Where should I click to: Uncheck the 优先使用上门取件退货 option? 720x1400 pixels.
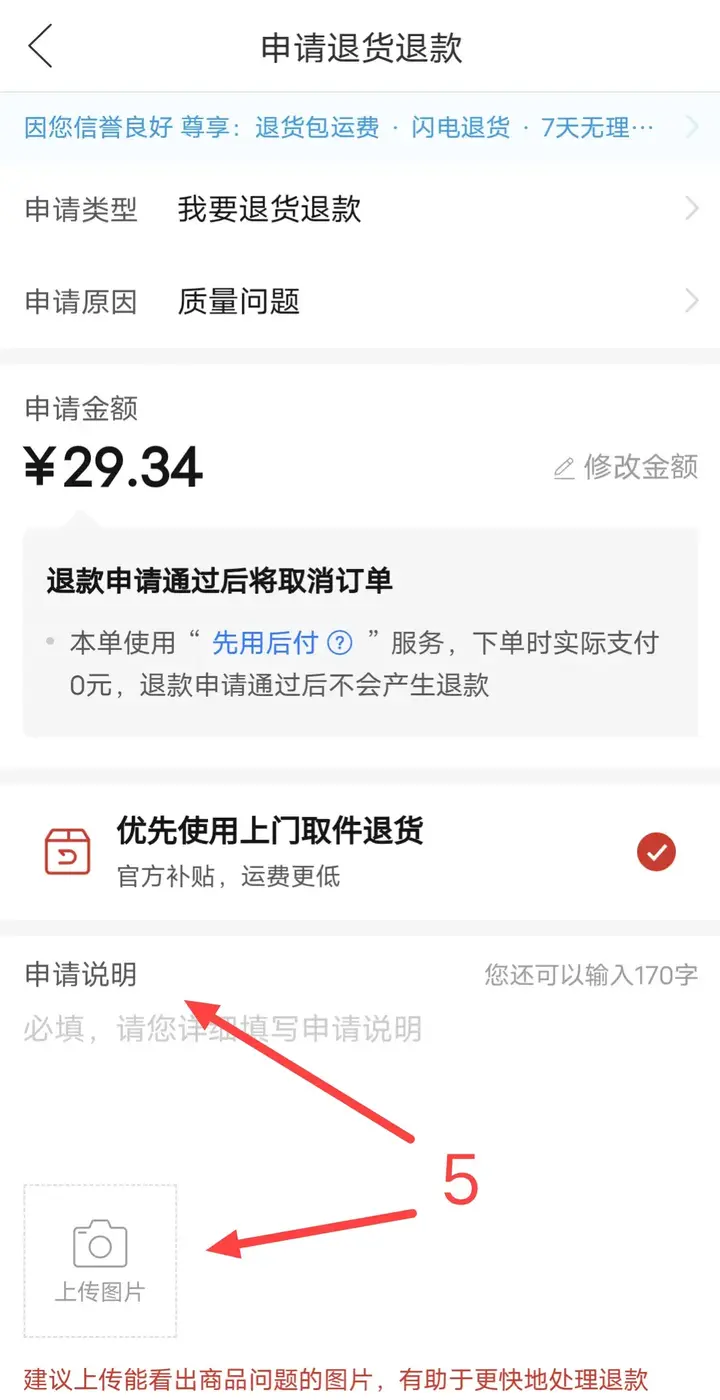[x=656, y=852]
